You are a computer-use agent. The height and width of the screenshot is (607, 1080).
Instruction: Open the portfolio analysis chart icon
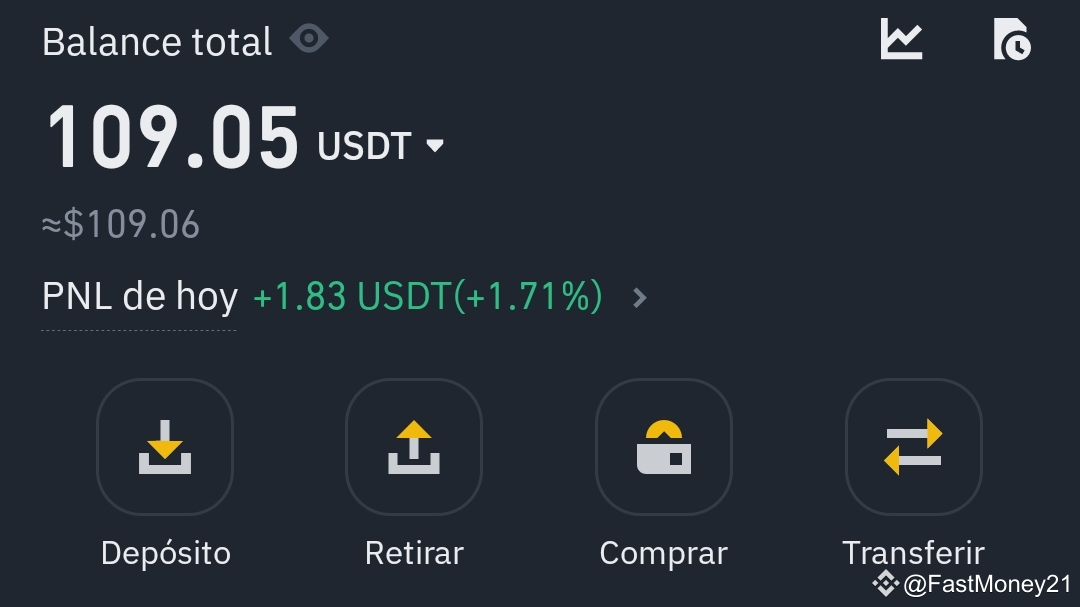coord(900,39)
